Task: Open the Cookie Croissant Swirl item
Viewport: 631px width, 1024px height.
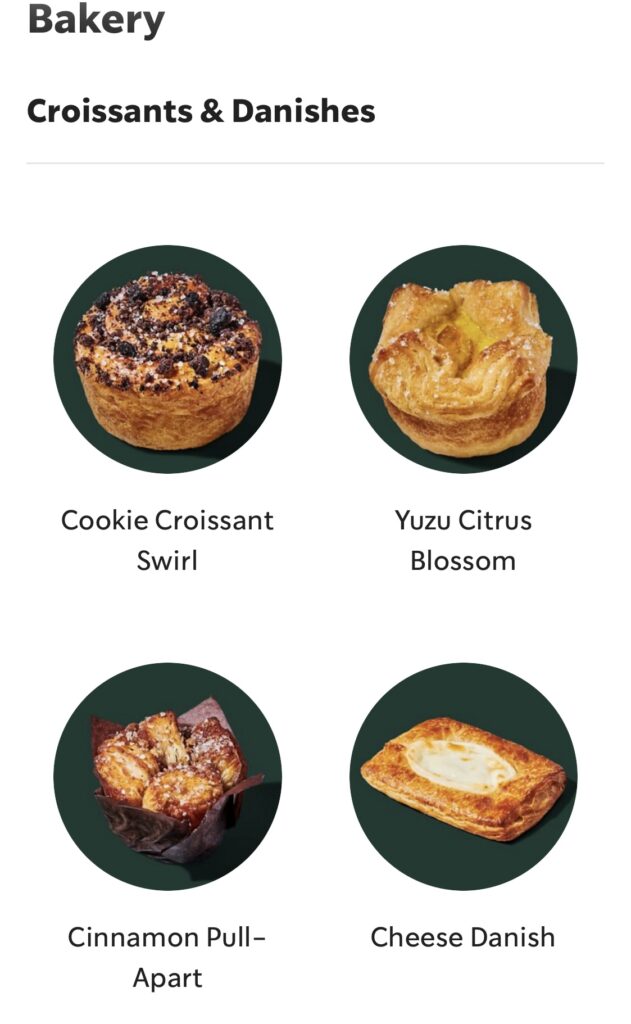Action: (x=167, y=360)
